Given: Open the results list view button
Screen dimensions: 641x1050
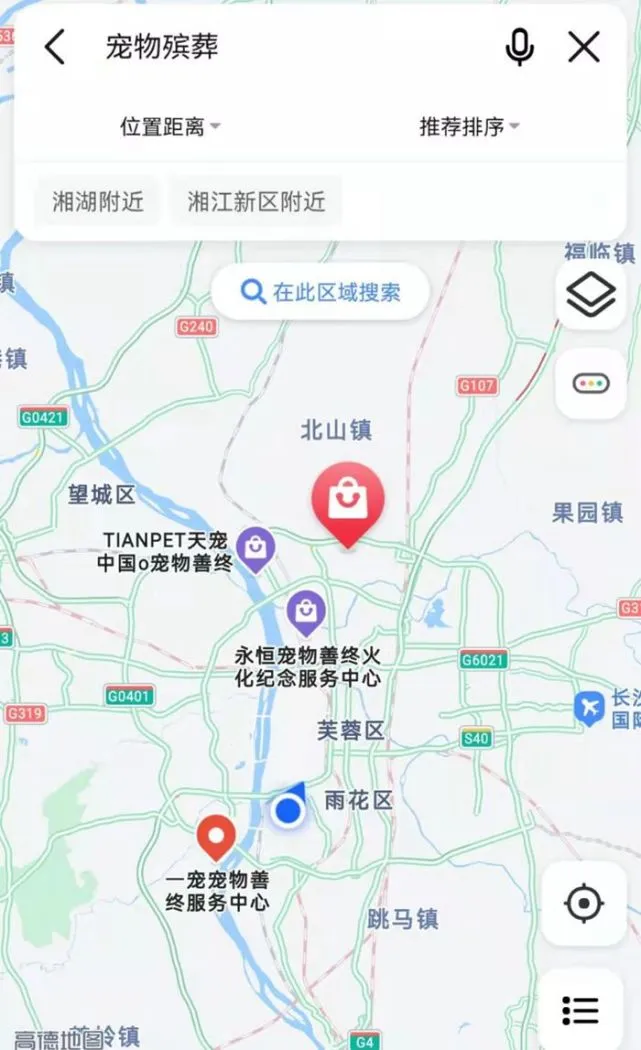Looking at the screenshot, I should pyautogui.click(x=580, y=1010).
